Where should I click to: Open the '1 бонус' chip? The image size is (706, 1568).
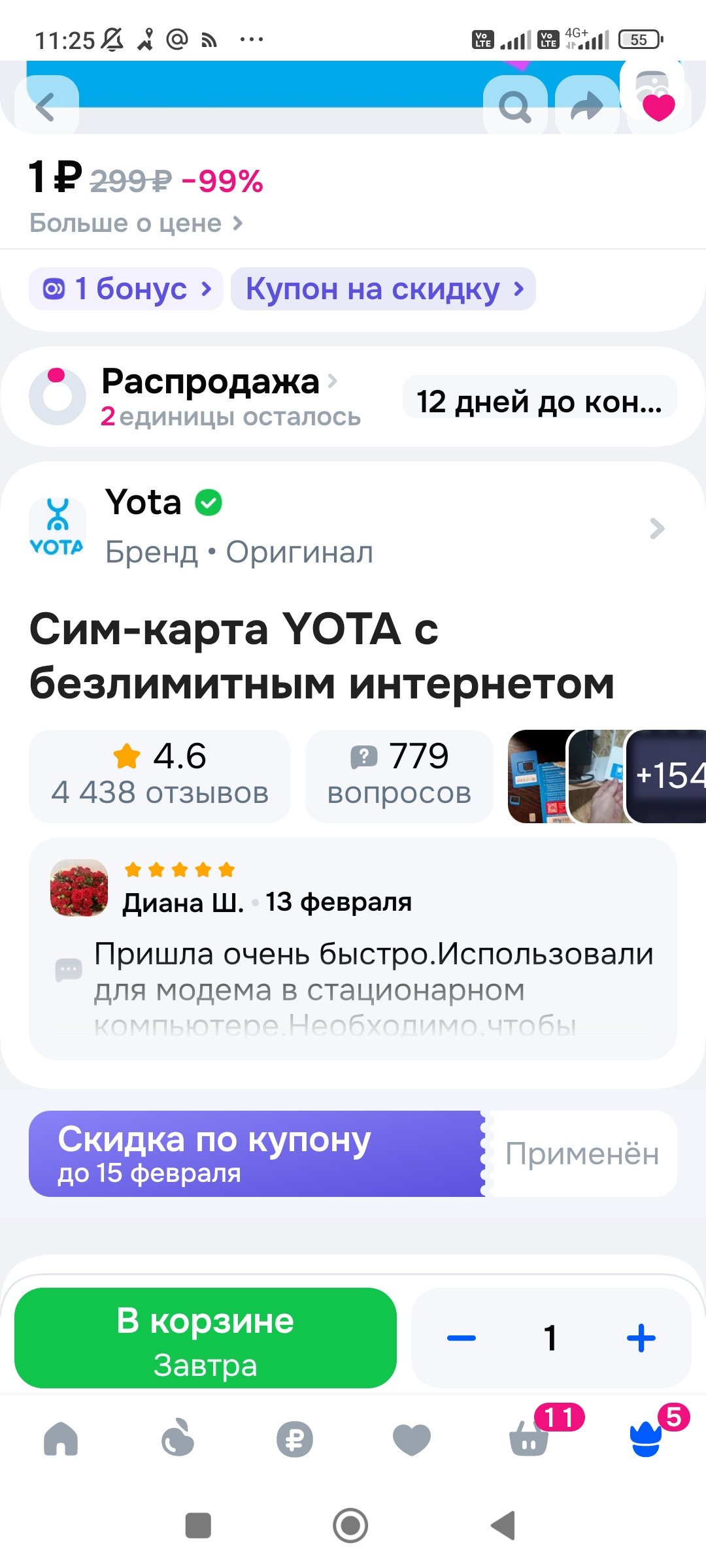click(126, 288)
